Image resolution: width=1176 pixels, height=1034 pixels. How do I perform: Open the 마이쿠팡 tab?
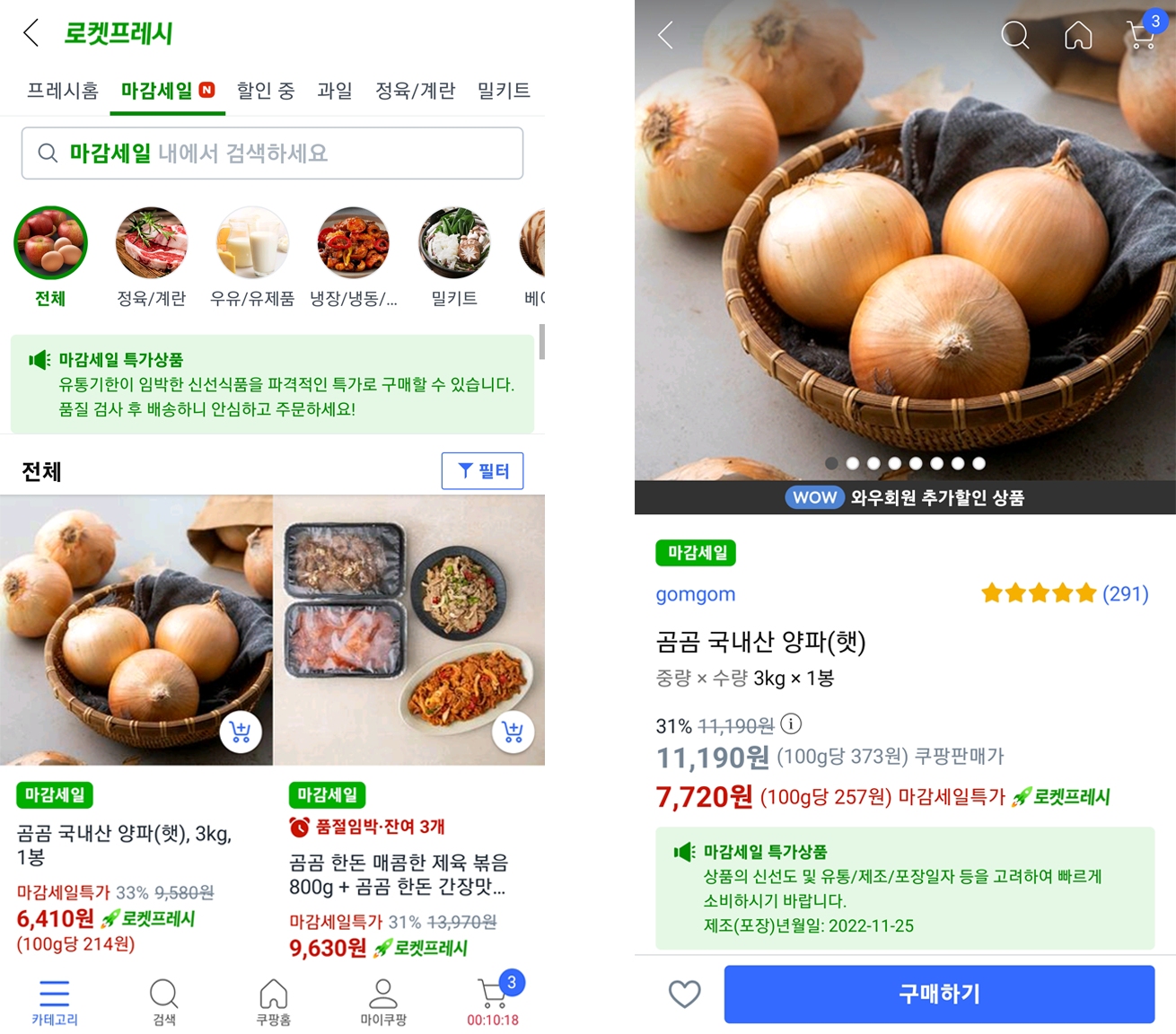pos(383,1001)
